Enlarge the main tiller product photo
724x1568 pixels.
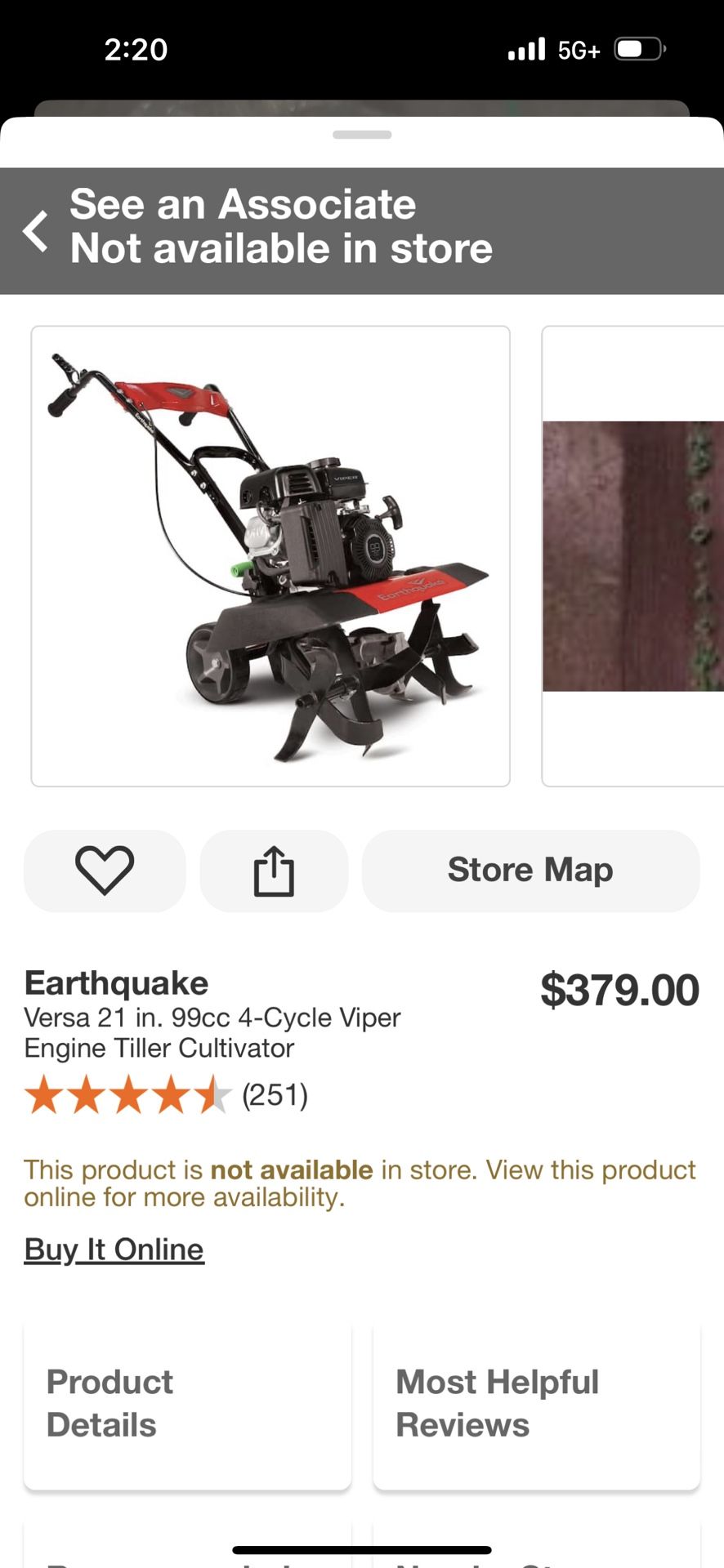point(270,556)
